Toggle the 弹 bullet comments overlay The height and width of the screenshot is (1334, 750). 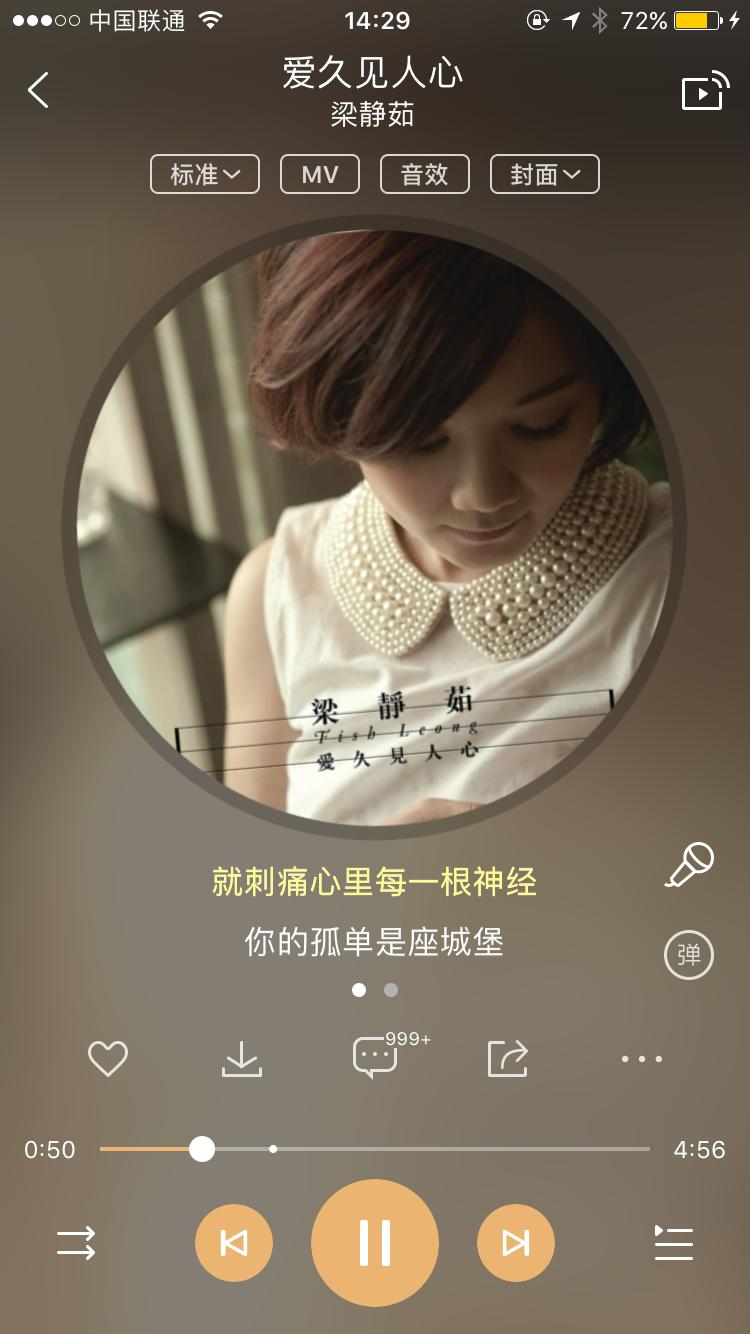coord(688,955)
